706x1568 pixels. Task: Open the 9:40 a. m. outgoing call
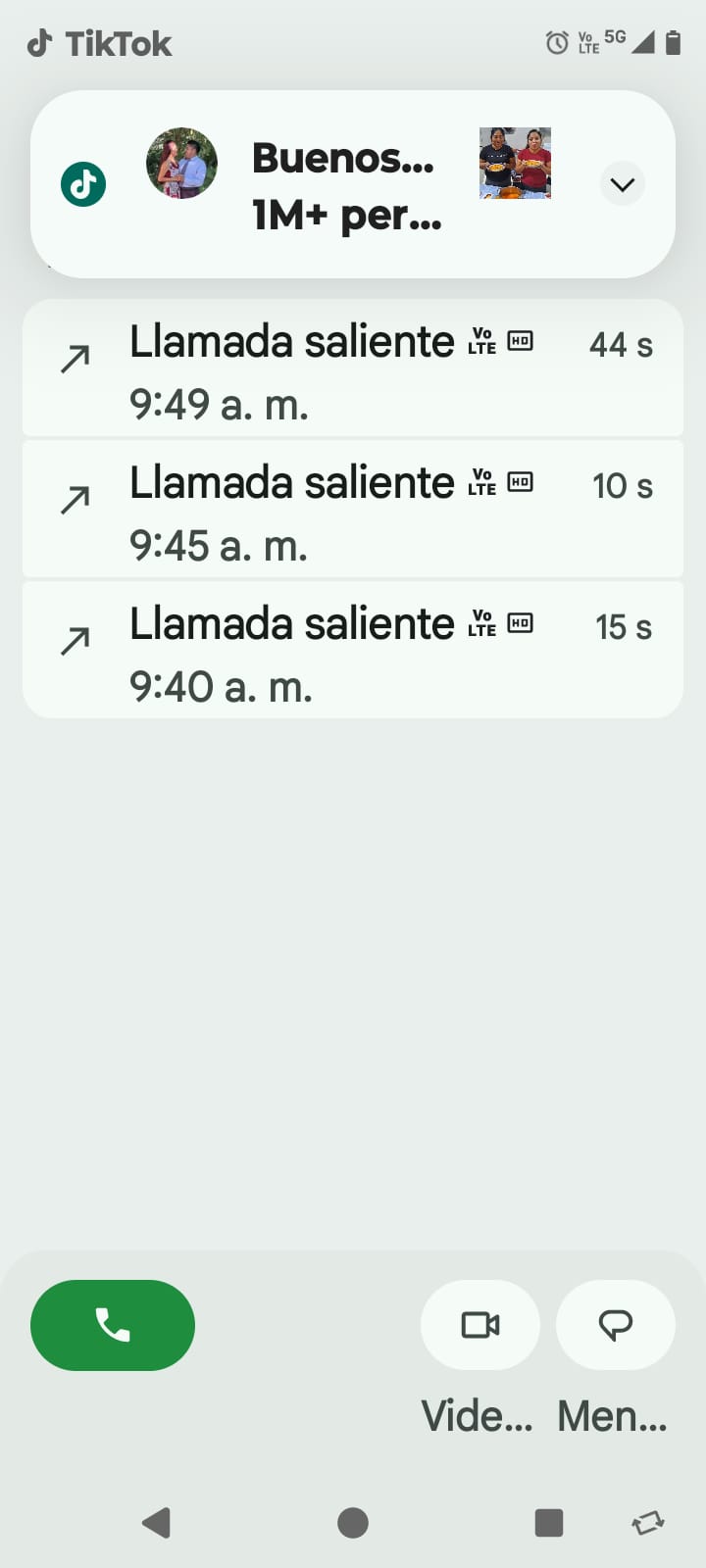352,652
